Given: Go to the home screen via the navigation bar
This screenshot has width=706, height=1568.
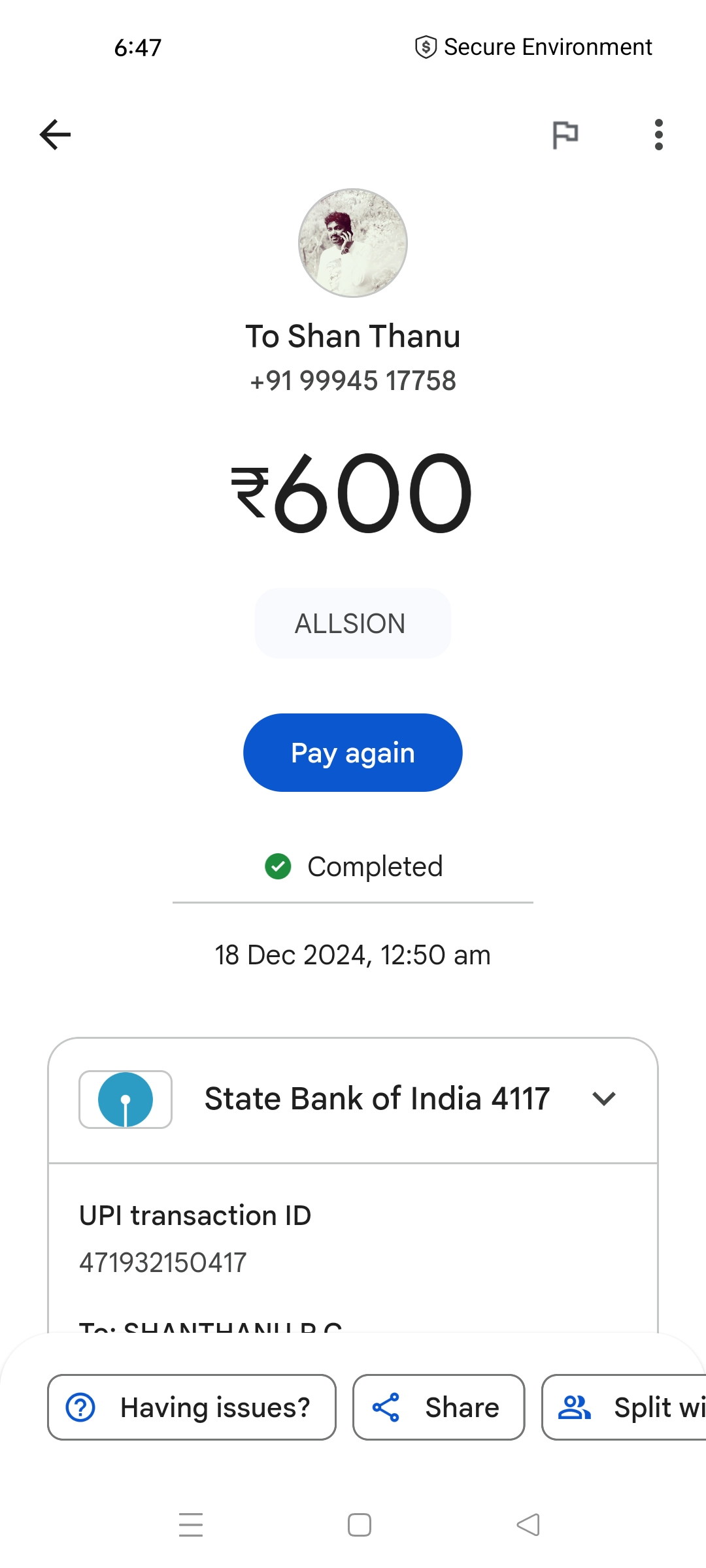Looking at the screenshot, I should pos(360,1525).
